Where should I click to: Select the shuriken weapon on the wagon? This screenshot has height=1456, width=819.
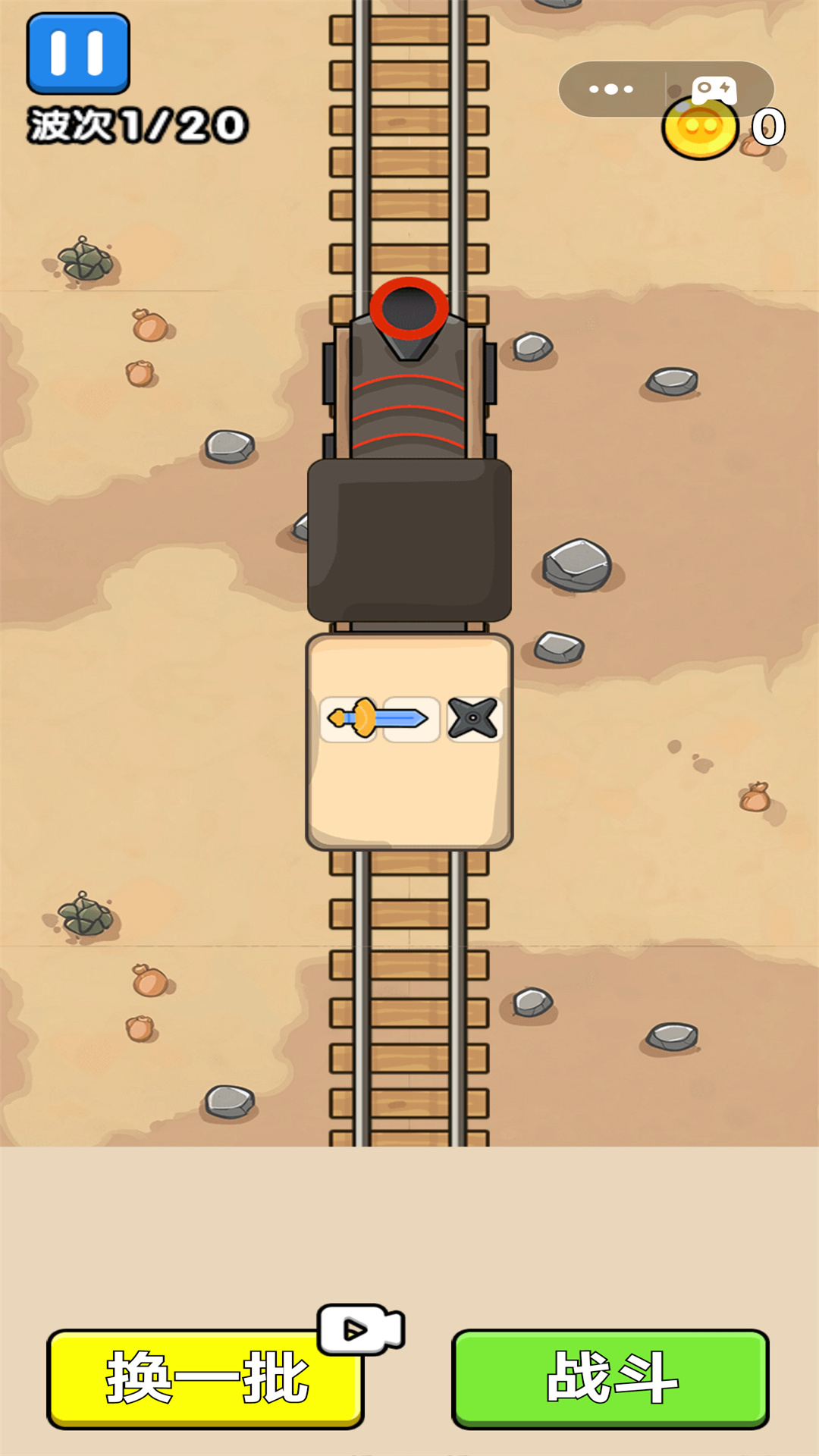(x=473, y=719)
